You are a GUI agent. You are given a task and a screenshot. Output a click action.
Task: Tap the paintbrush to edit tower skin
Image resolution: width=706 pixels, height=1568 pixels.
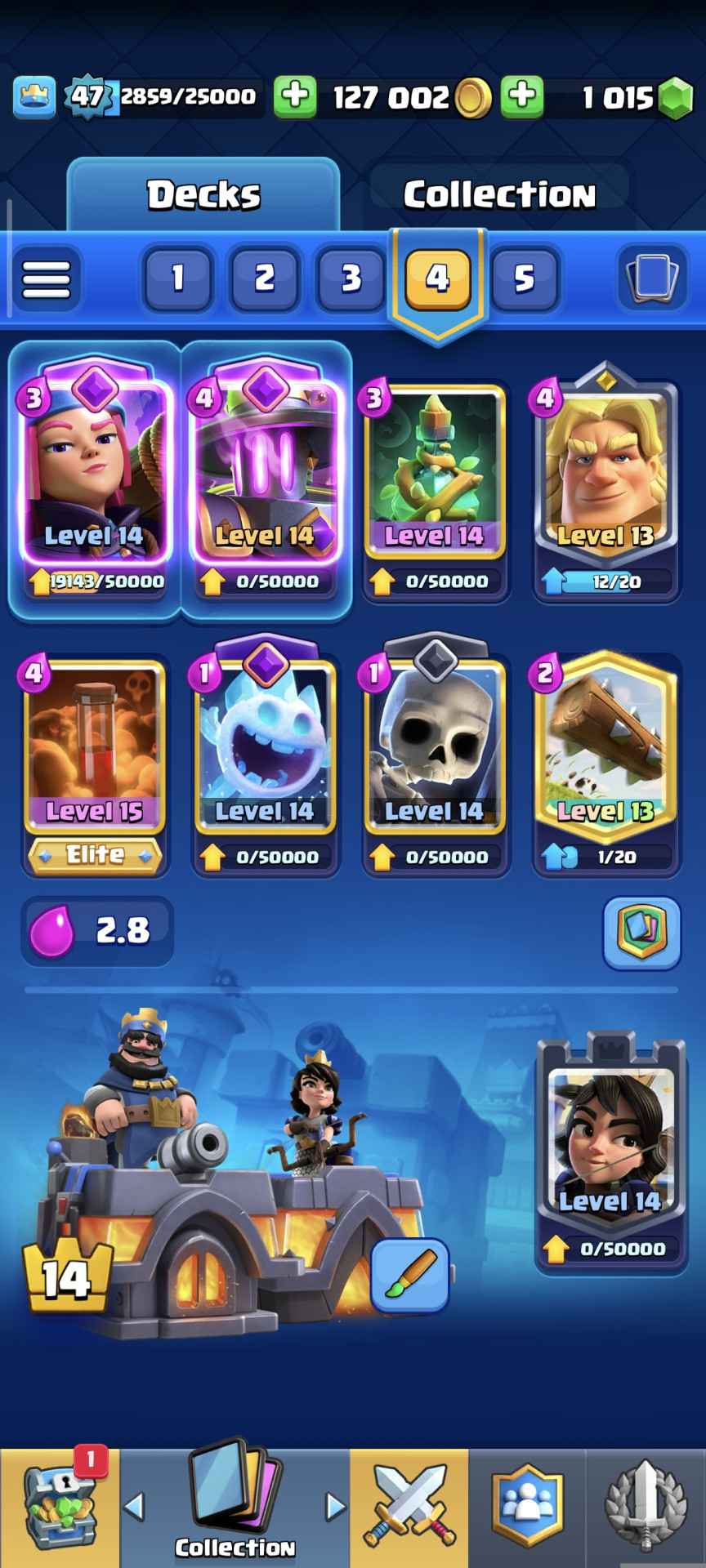[x=409, y=1275]
